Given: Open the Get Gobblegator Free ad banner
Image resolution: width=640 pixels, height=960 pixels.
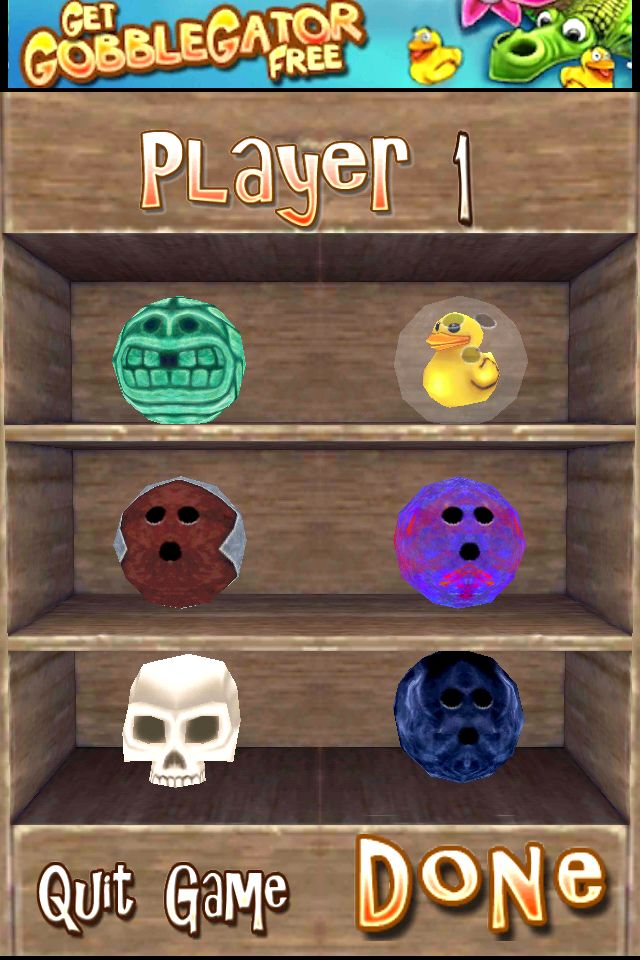Looking at the screenshot, I should click(x=320, y=44).
